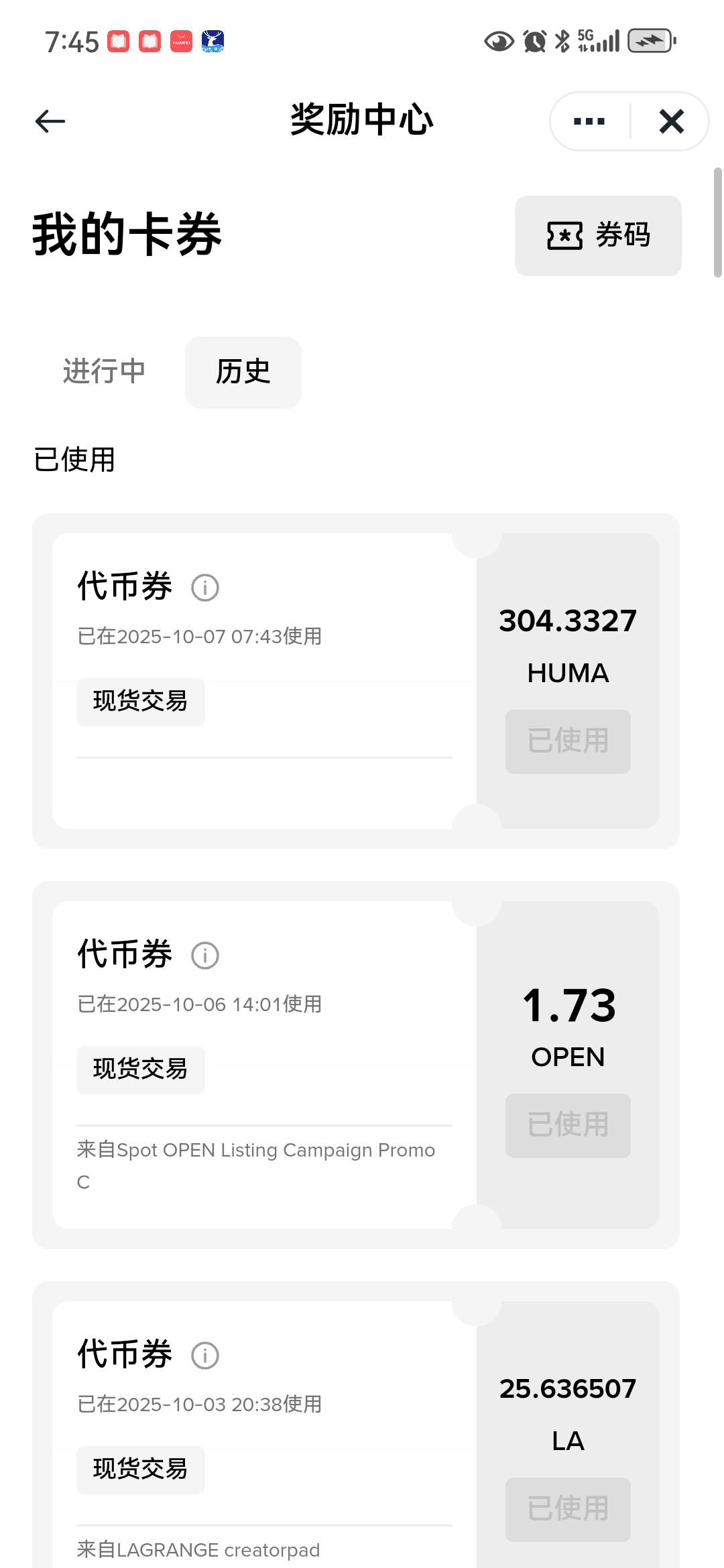724x1568 pixels.
Task: Select the 历史 tab
Action: pyautogui.click(x=243, y=372)
